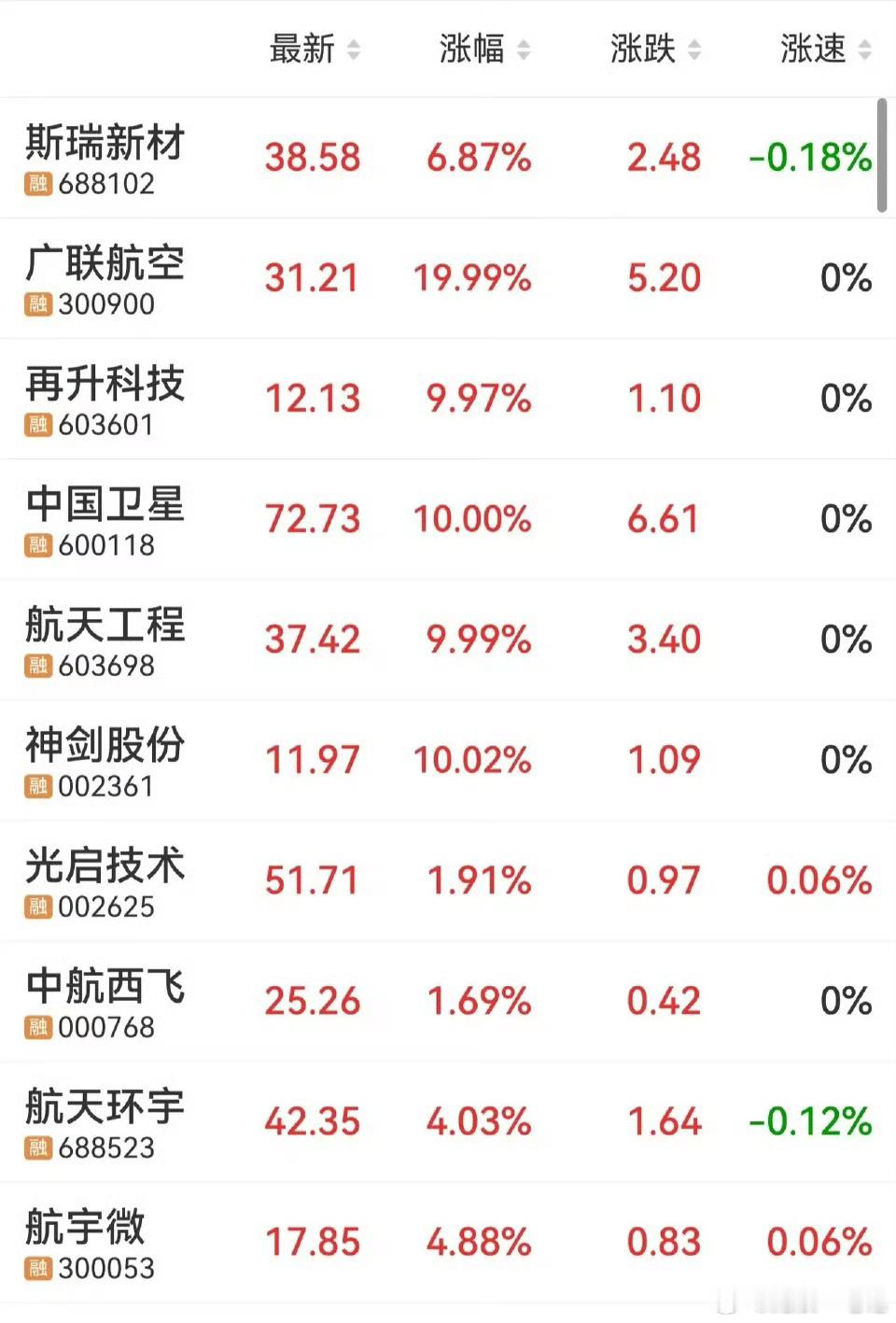The image size is (896, 1323).
Task: Click the scrollbar on the right edge
Action: point(882,154)
